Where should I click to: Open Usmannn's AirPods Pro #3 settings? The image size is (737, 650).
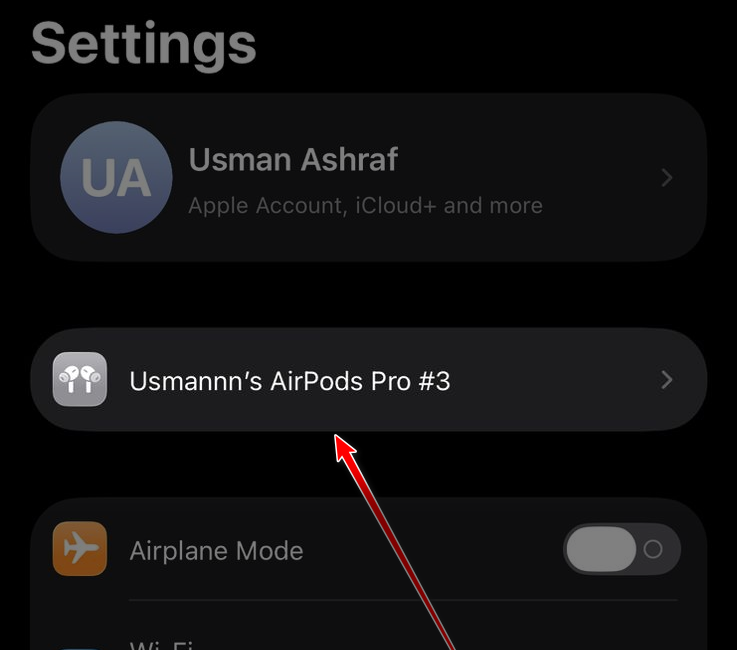(368, 380)
